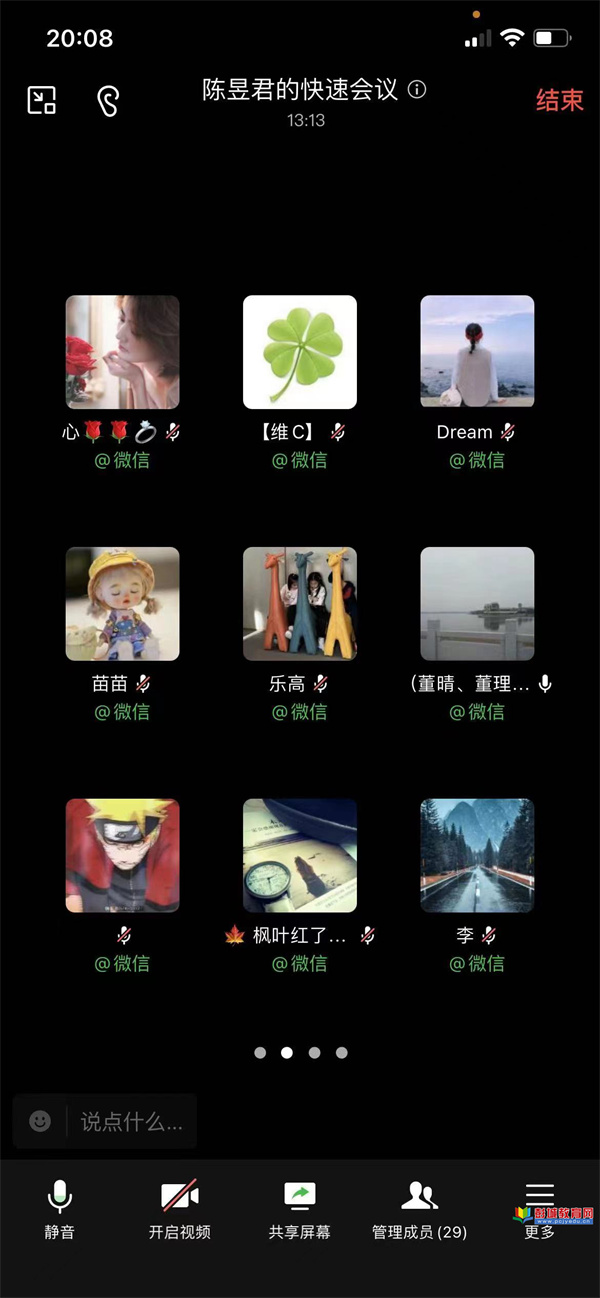Turn on camera with 开启视频

[180, 1208]
